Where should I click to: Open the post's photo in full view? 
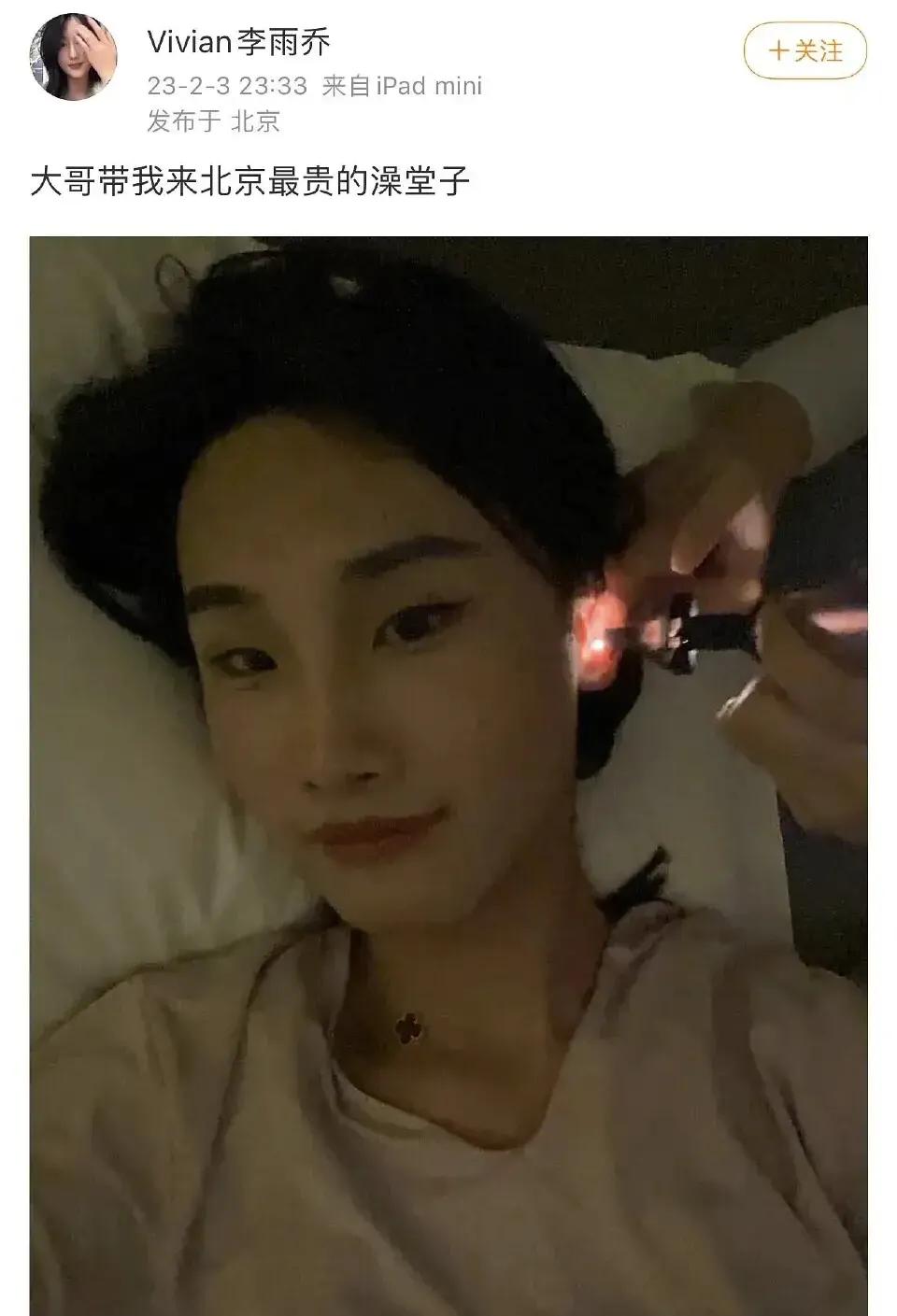(448, 775)
